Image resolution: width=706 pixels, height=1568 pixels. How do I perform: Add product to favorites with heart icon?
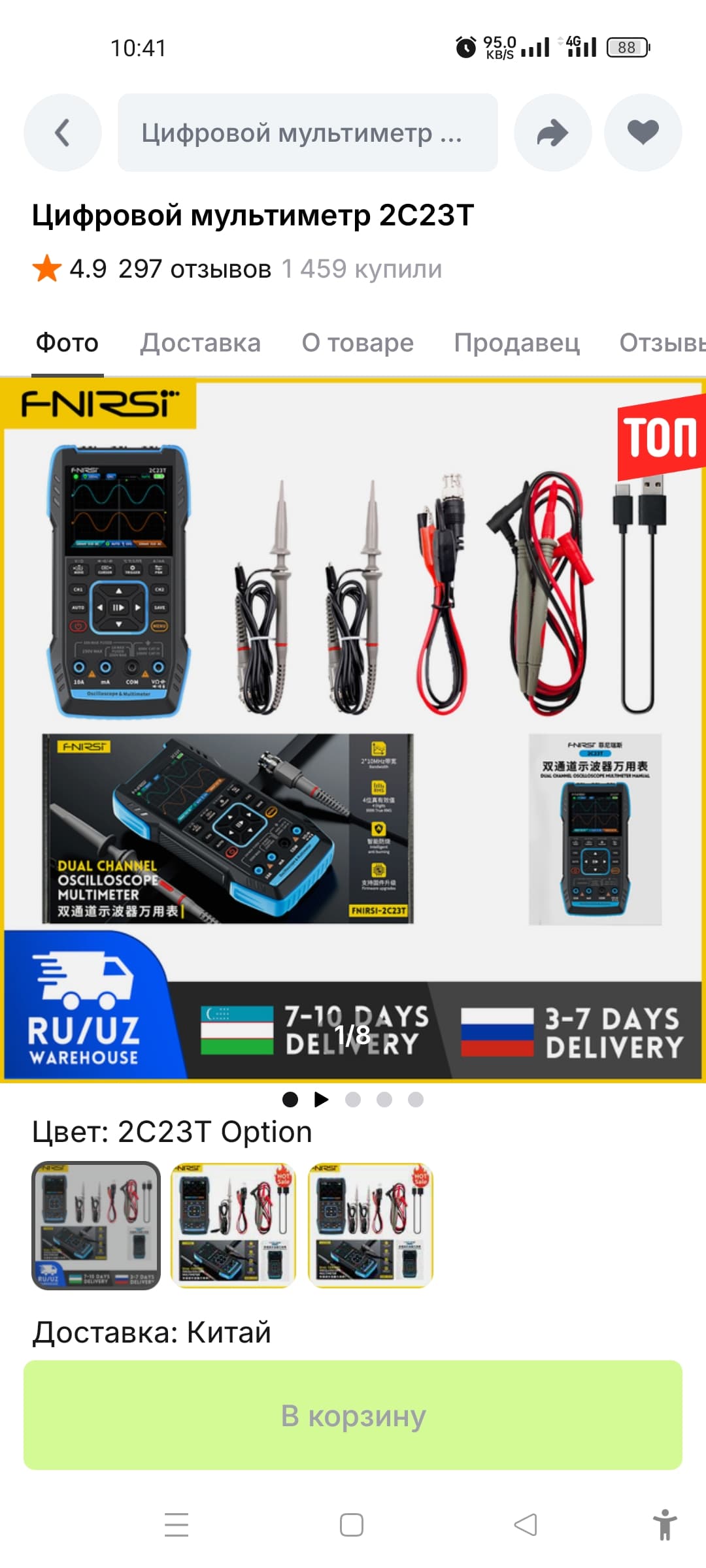643,133
